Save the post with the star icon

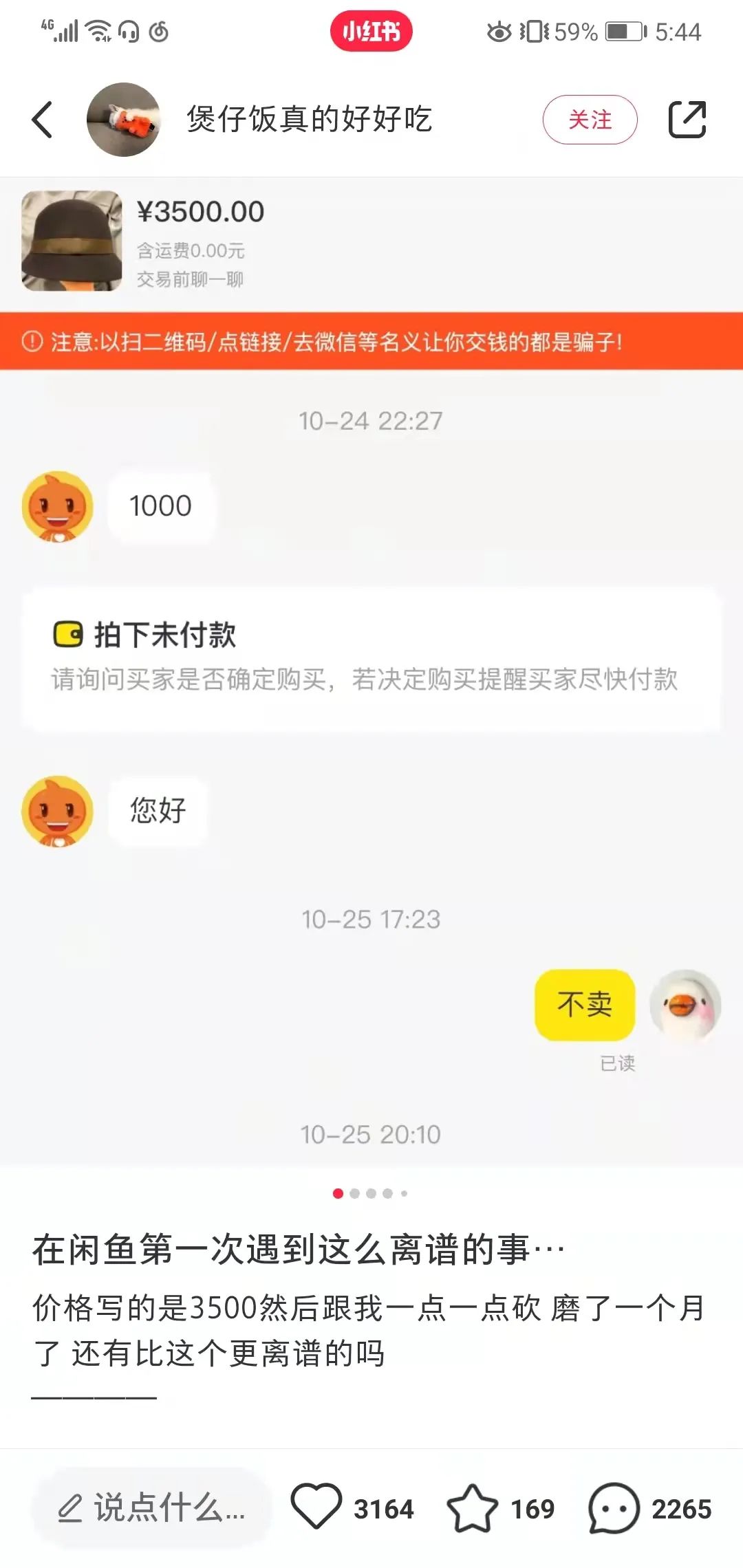click(472, 1508)
